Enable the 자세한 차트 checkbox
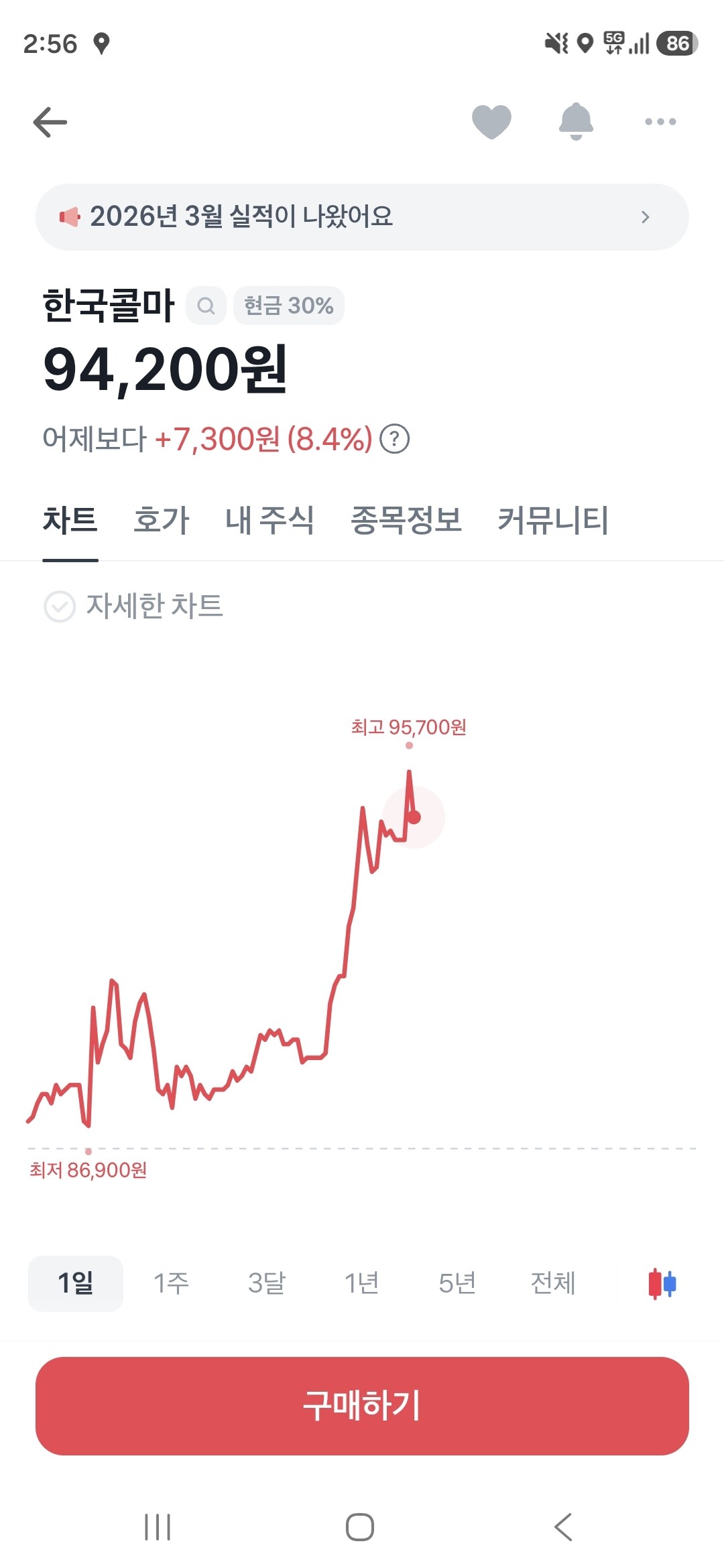This screenshot has width=724, height=1568. (x=60, y=606)
